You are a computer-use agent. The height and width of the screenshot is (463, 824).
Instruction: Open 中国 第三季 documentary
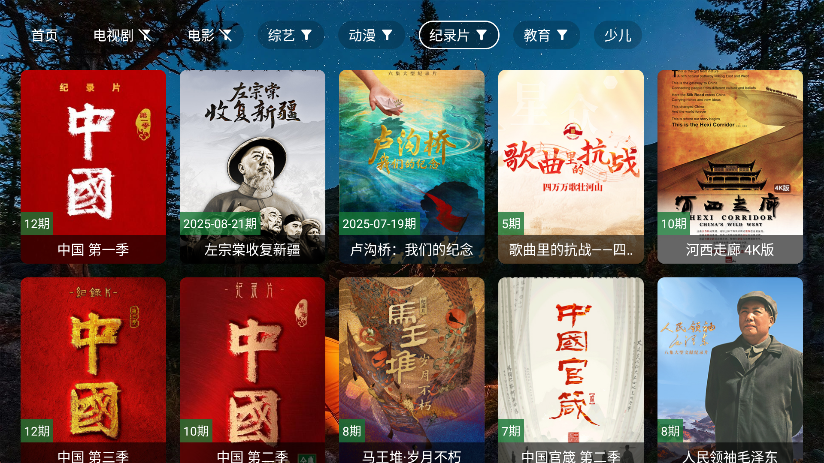tap(93, 370)
